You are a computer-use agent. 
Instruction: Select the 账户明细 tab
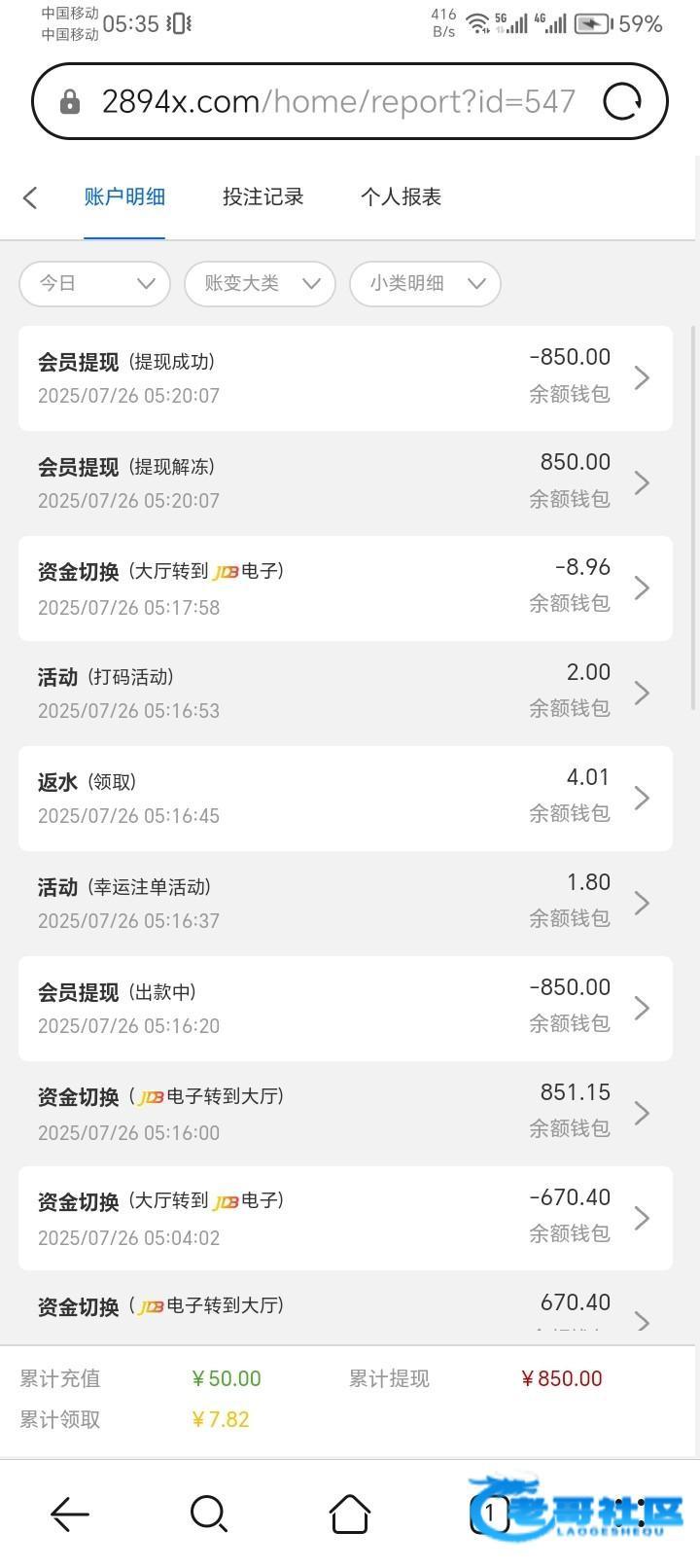(124, 196)
